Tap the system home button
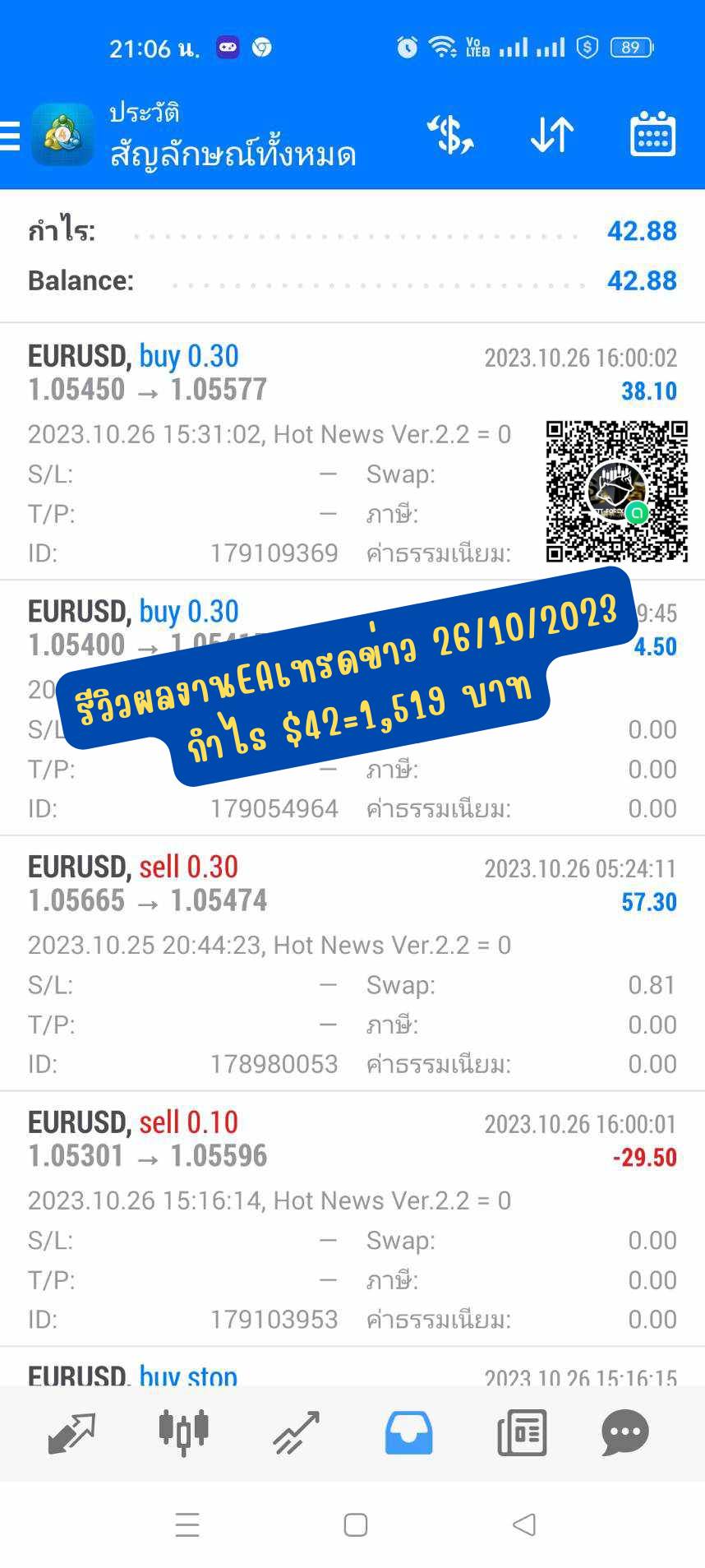Screen dimensions: 705x1568 355,1524
